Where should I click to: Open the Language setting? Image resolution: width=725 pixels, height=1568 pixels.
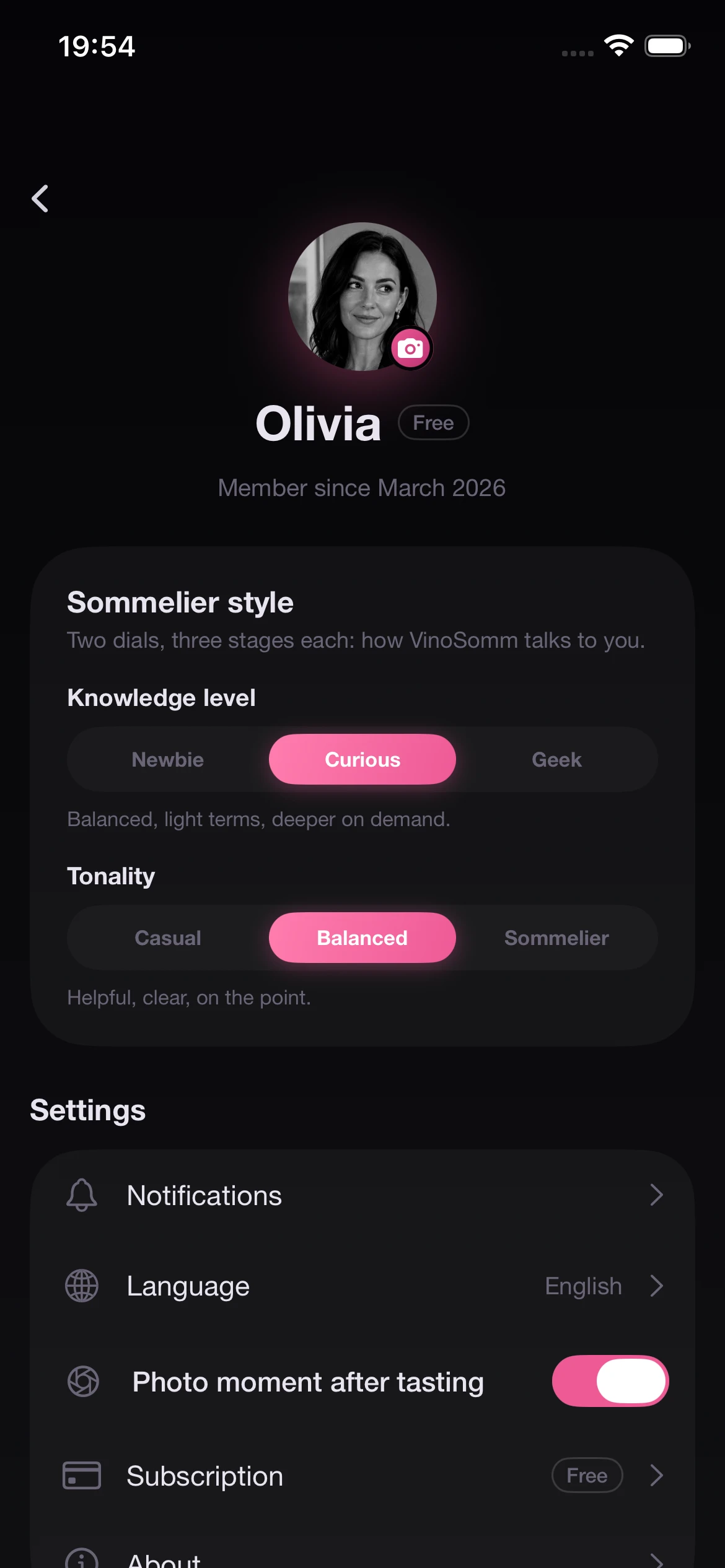362,1286
